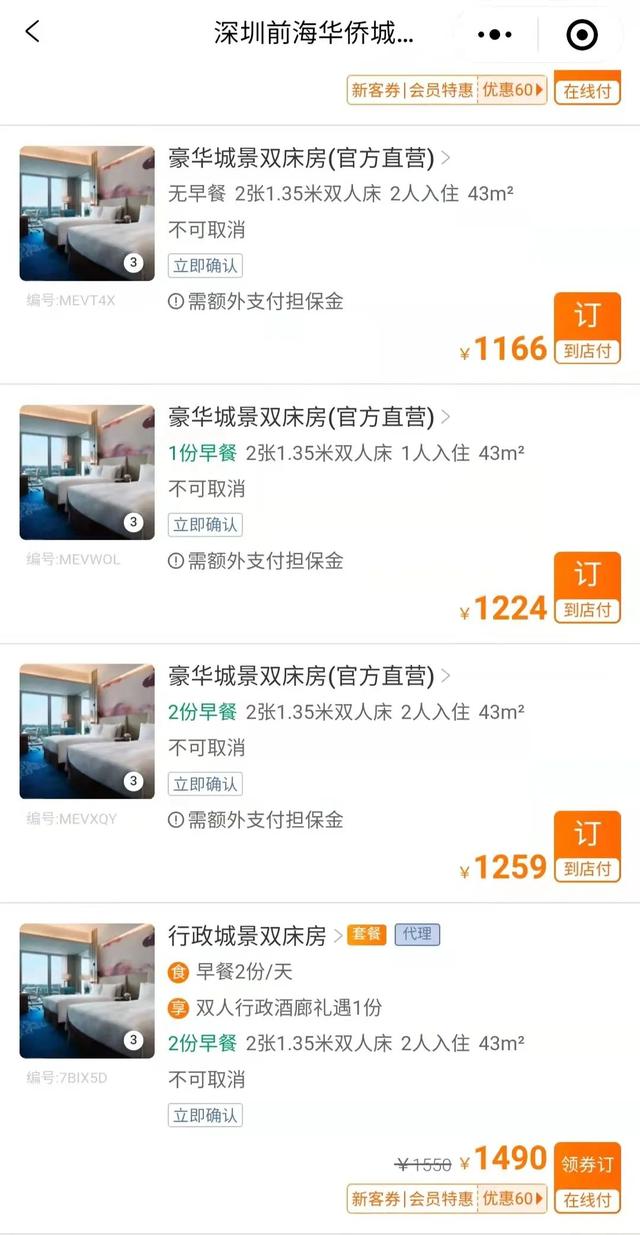Book the ¥1259 two-breakfast twin room
This screenshot has width=640, height=1235.
pos(587,847)
